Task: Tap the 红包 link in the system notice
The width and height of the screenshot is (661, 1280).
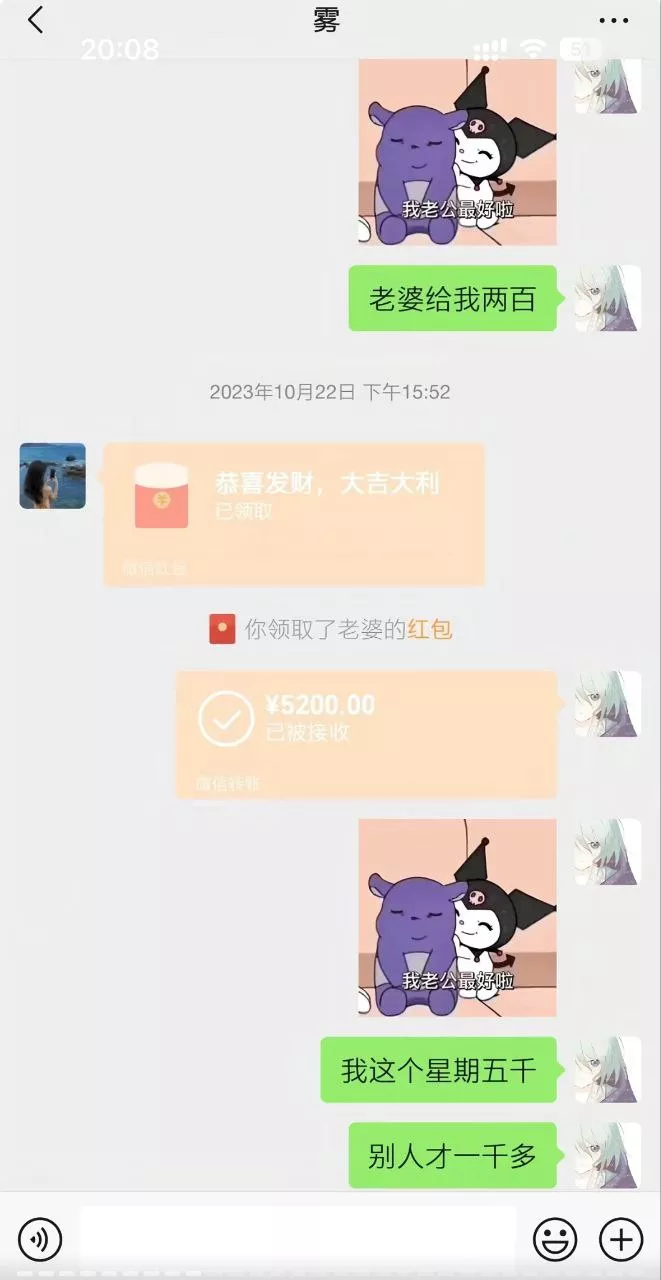Action: point(430,629)
